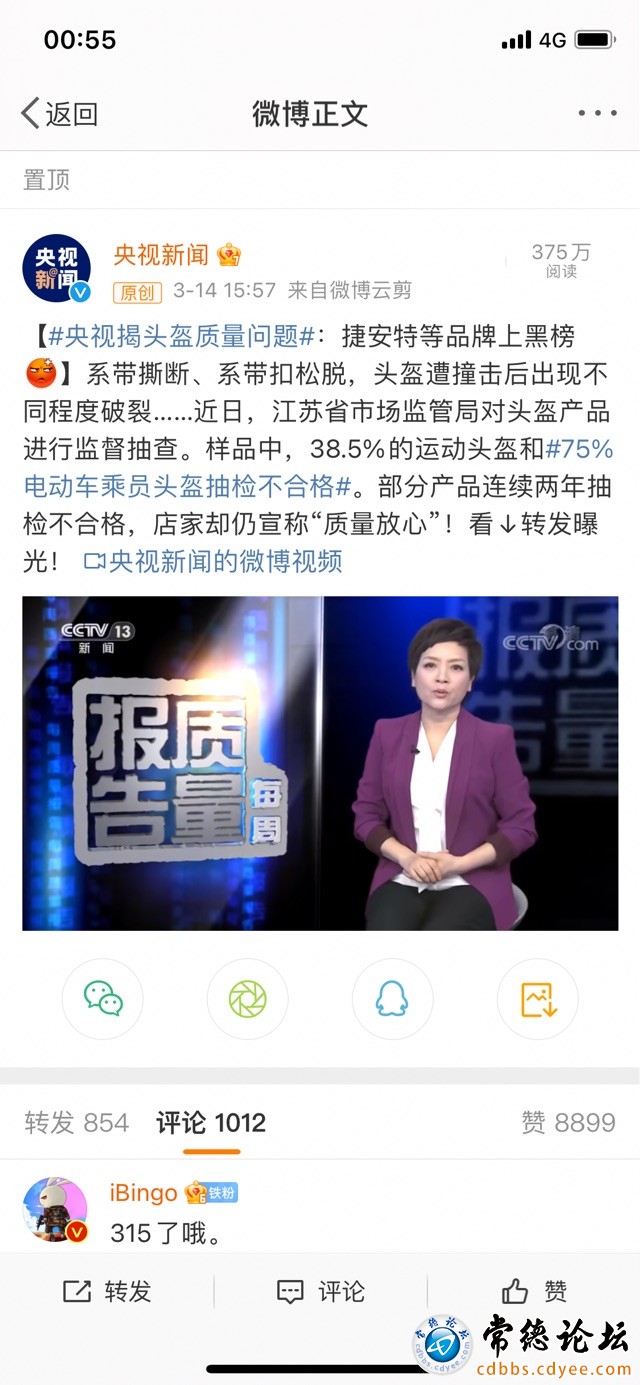The width and height of the screenshot is (640, 1385).
Task: Open the 央视新闻 account name link
Action: point(161,255)
